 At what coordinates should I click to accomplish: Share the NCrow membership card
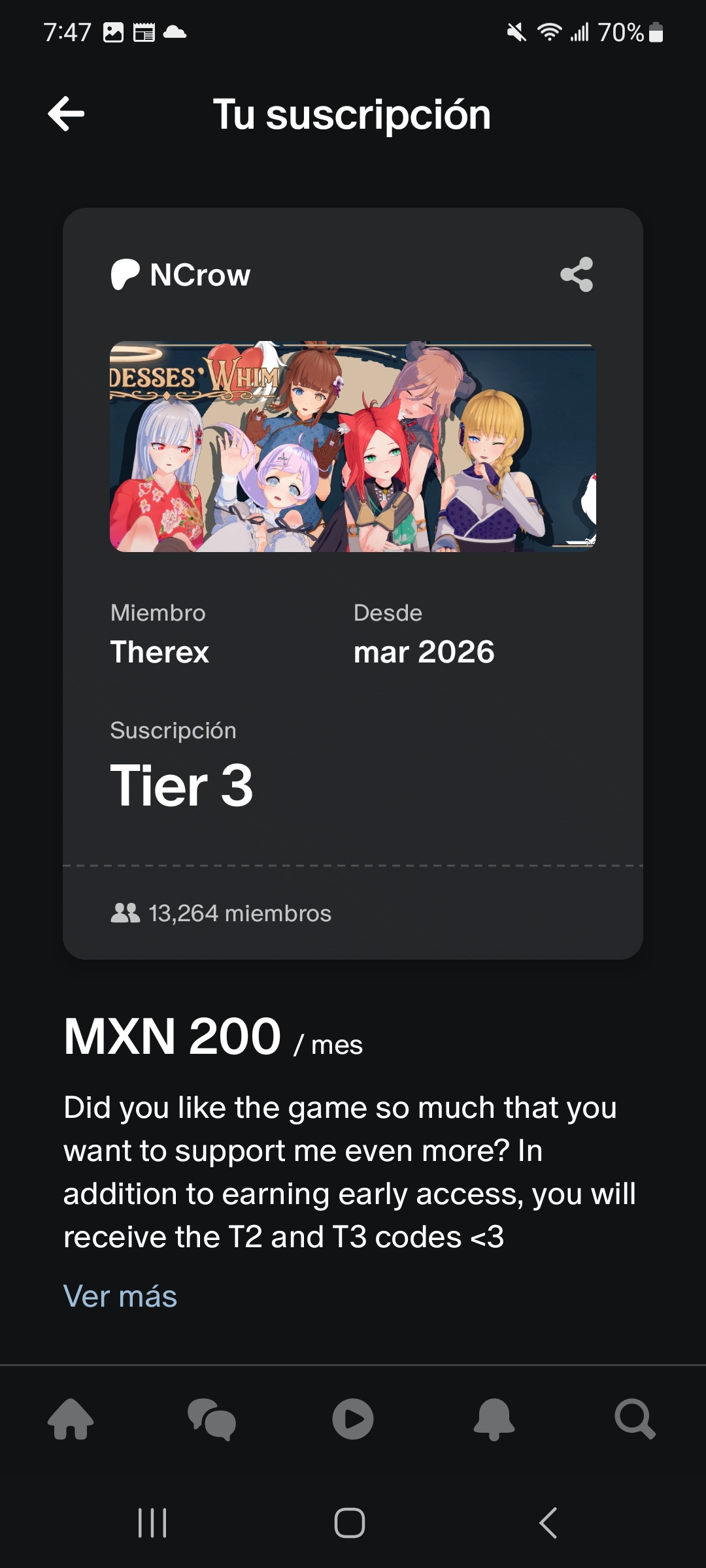pos(577,274)
